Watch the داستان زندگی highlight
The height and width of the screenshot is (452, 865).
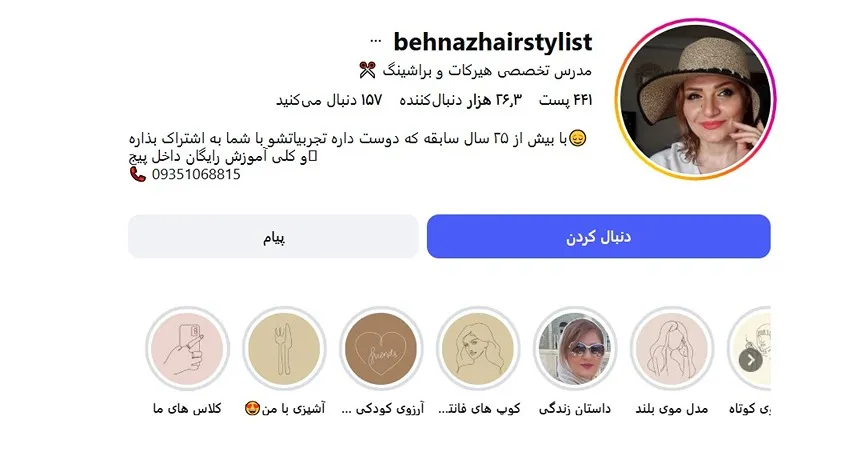pyautogui.click(x=576, y=348)
